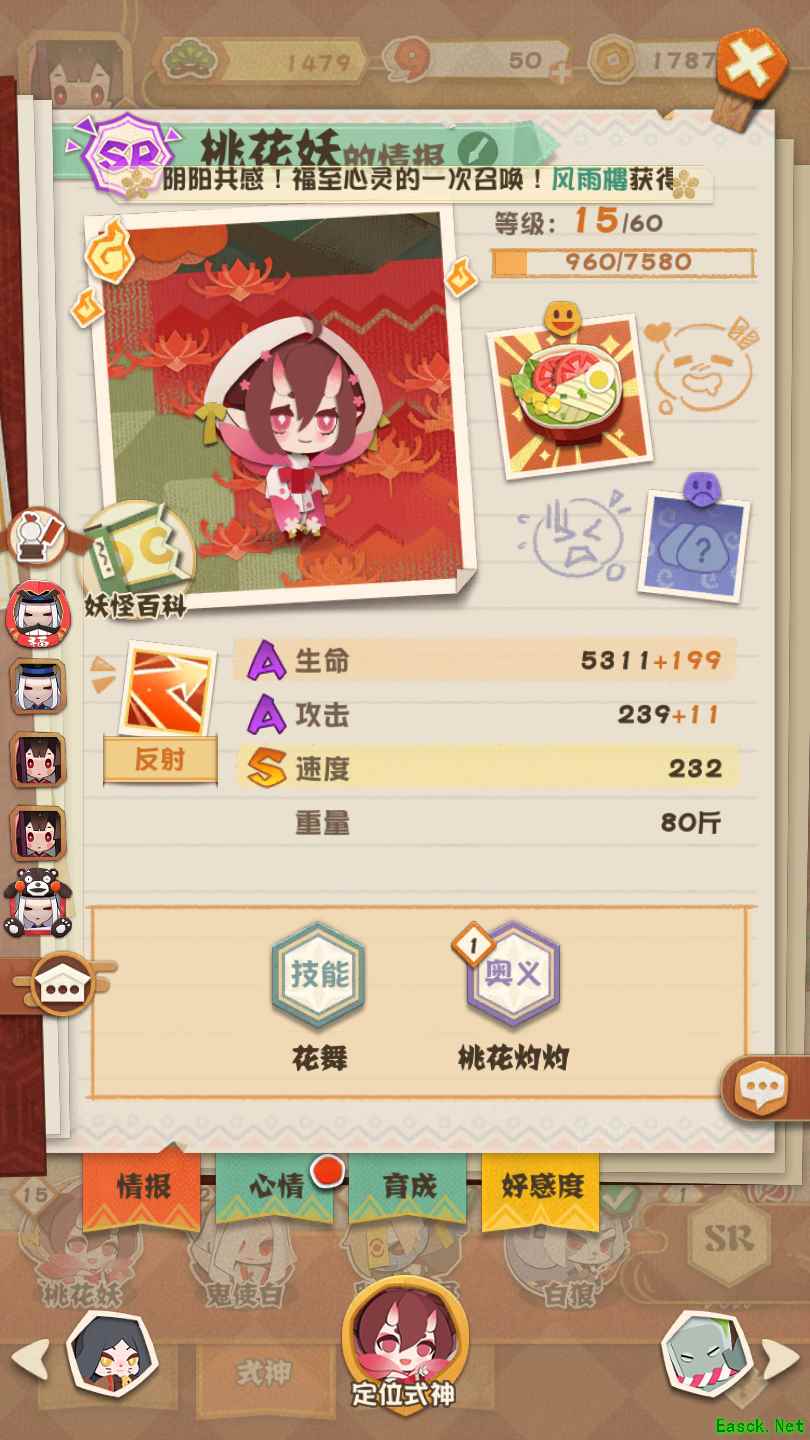Viewport: 810px width, 1440px height.
Task: Go to next shikigami with right arrow
Action: 781,1359
